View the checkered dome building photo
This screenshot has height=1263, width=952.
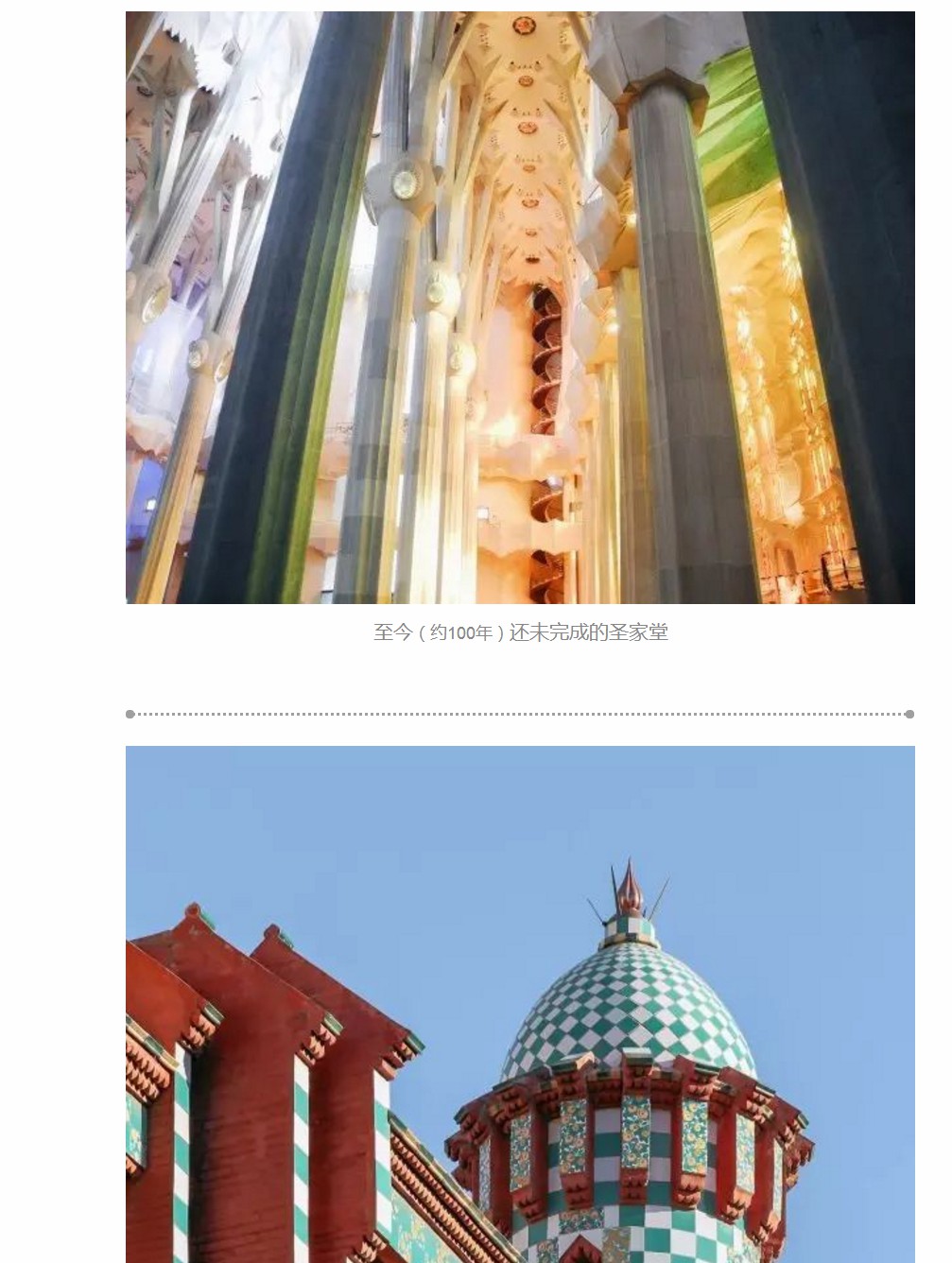click(x=520, y=1004)
